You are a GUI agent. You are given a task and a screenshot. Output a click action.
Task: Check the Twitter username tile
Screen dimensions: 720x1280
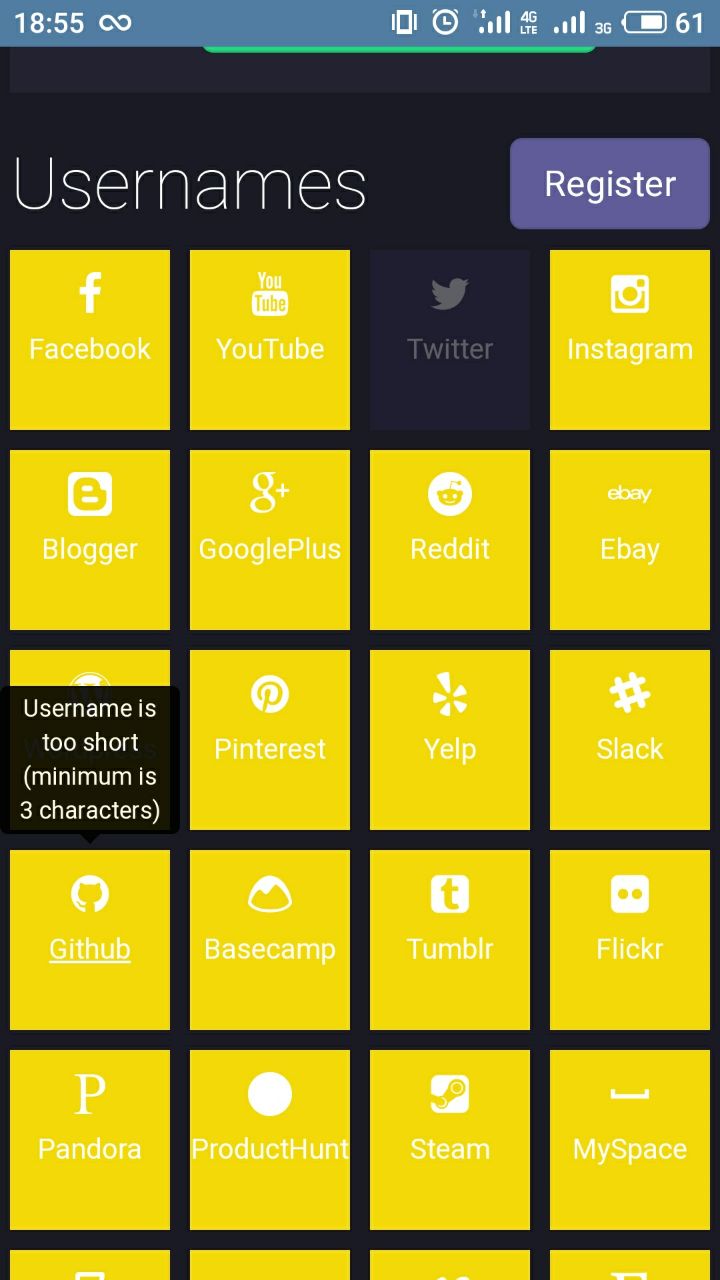point(450,340)
